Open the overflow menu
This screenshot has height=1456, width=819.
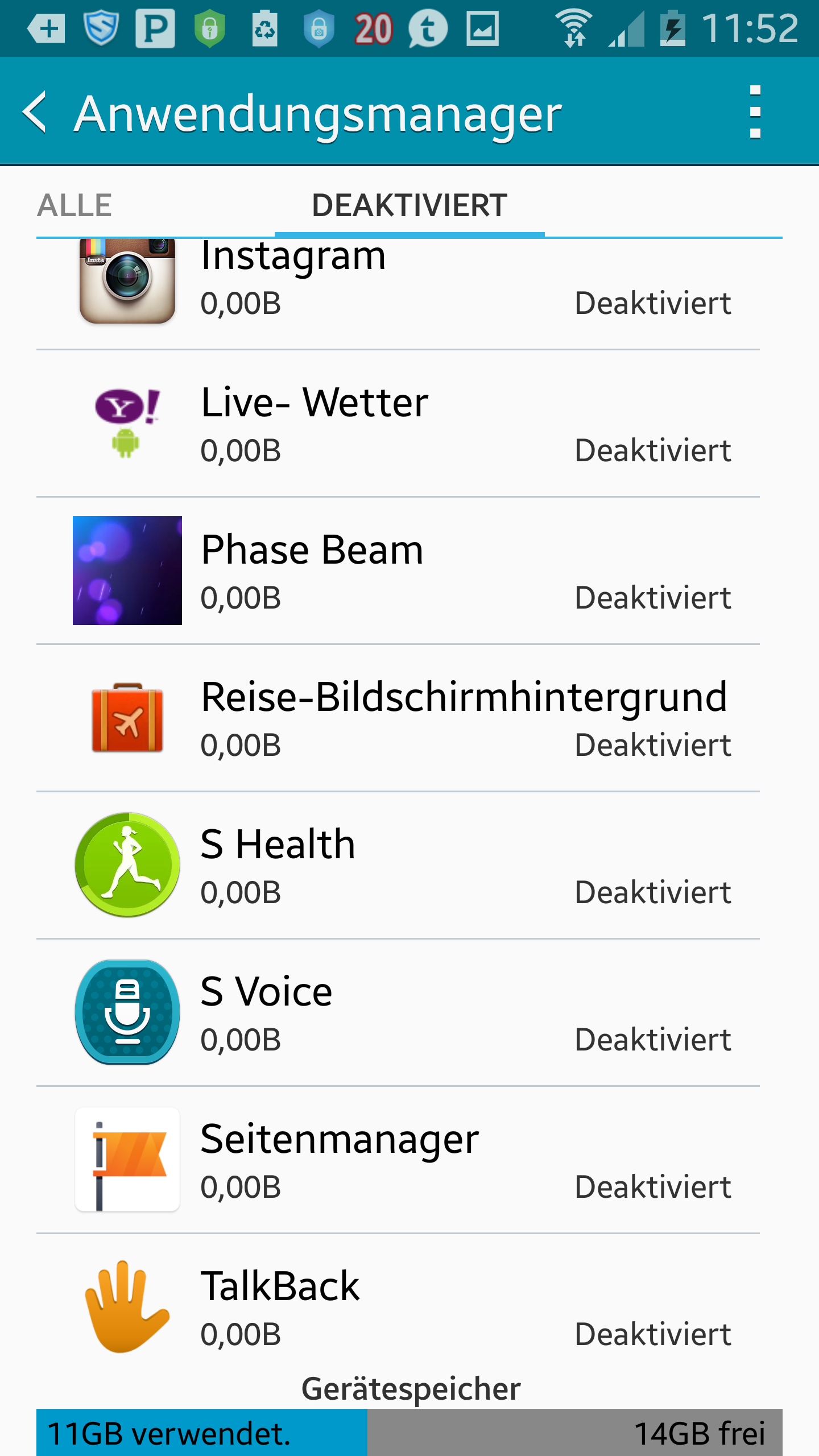click(x=755, y=112)
